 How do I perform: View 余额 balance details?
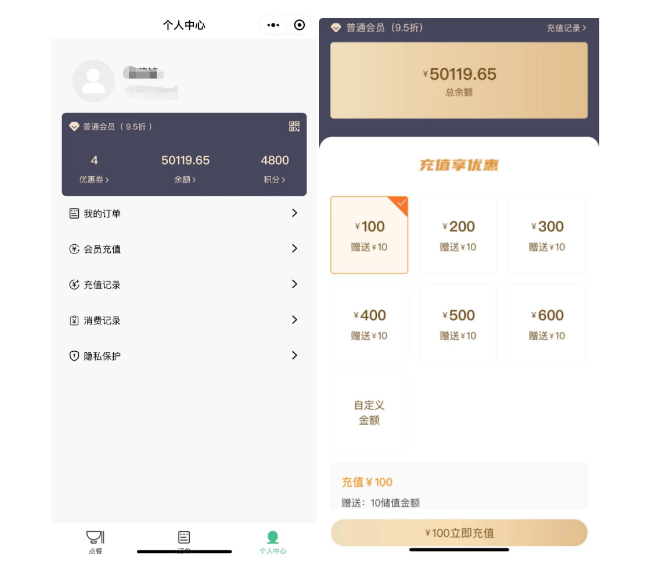[185, 169]
